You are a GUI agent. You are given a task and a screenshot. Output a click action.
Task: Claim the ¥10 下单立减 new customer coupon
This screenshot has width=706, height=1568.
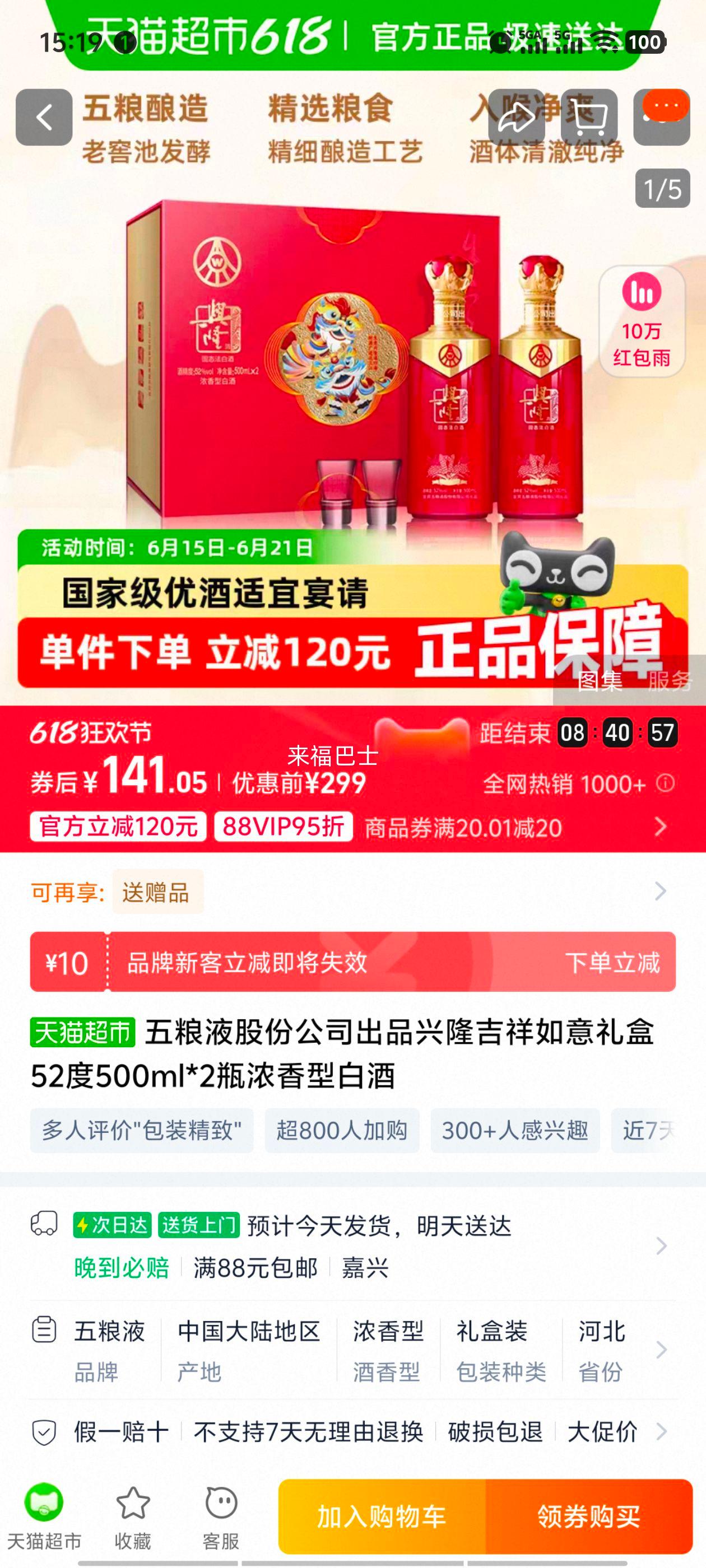click(x=611, y=962)
